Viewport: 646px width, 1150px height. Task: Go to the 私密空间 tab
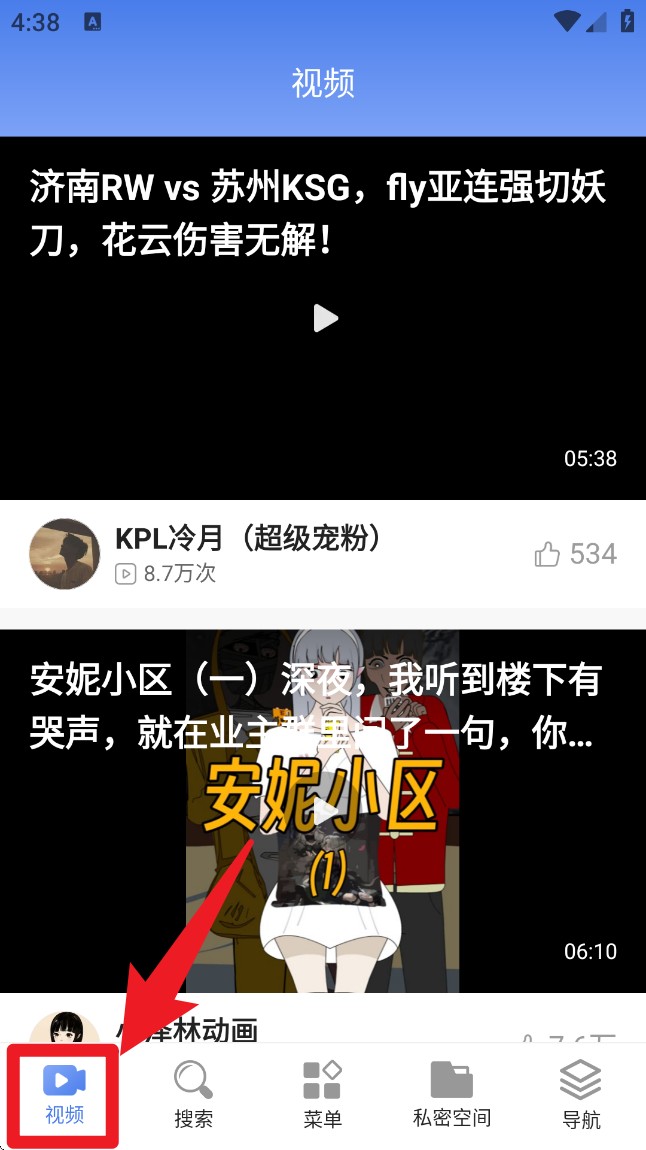[451, 1096]
